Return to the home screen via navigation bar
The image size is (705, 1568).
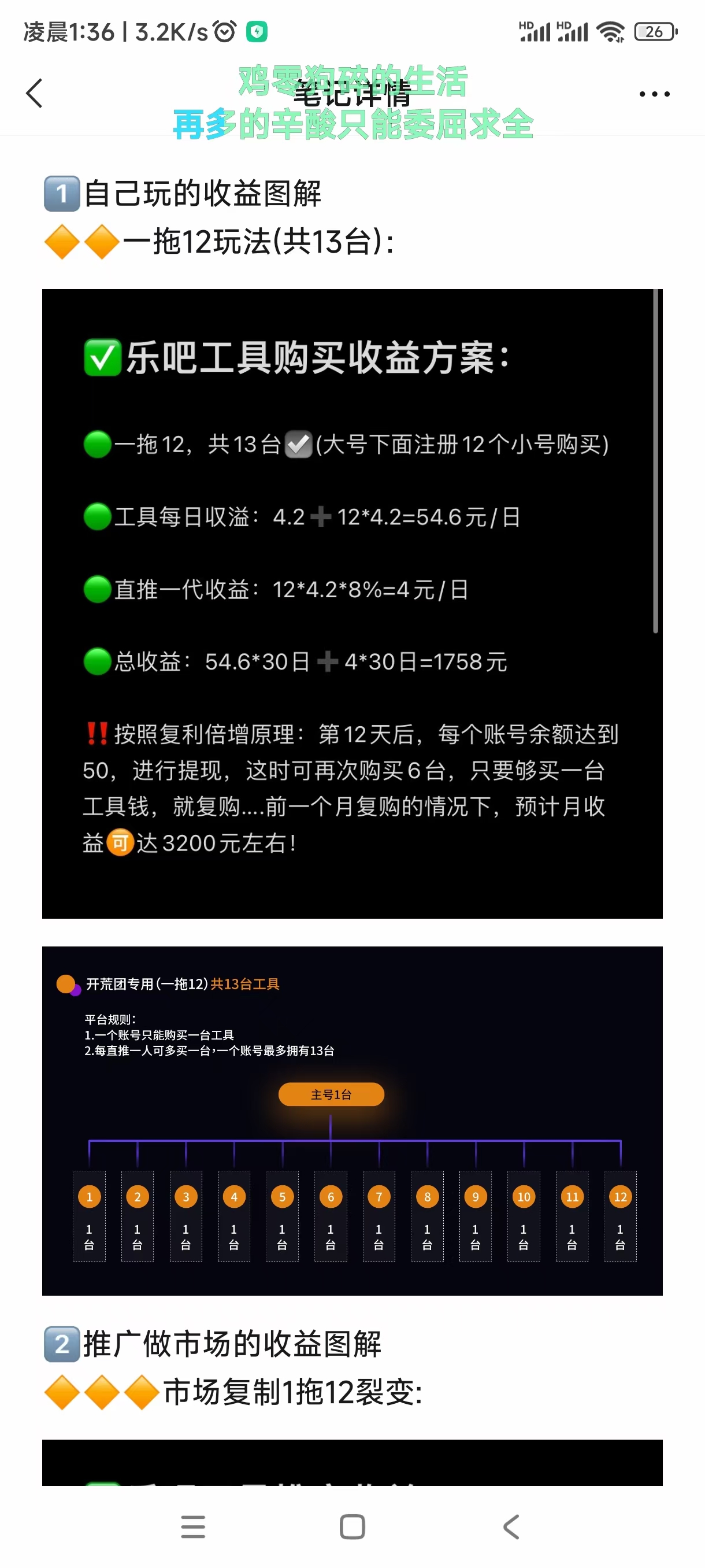[x=352, y=1526]
